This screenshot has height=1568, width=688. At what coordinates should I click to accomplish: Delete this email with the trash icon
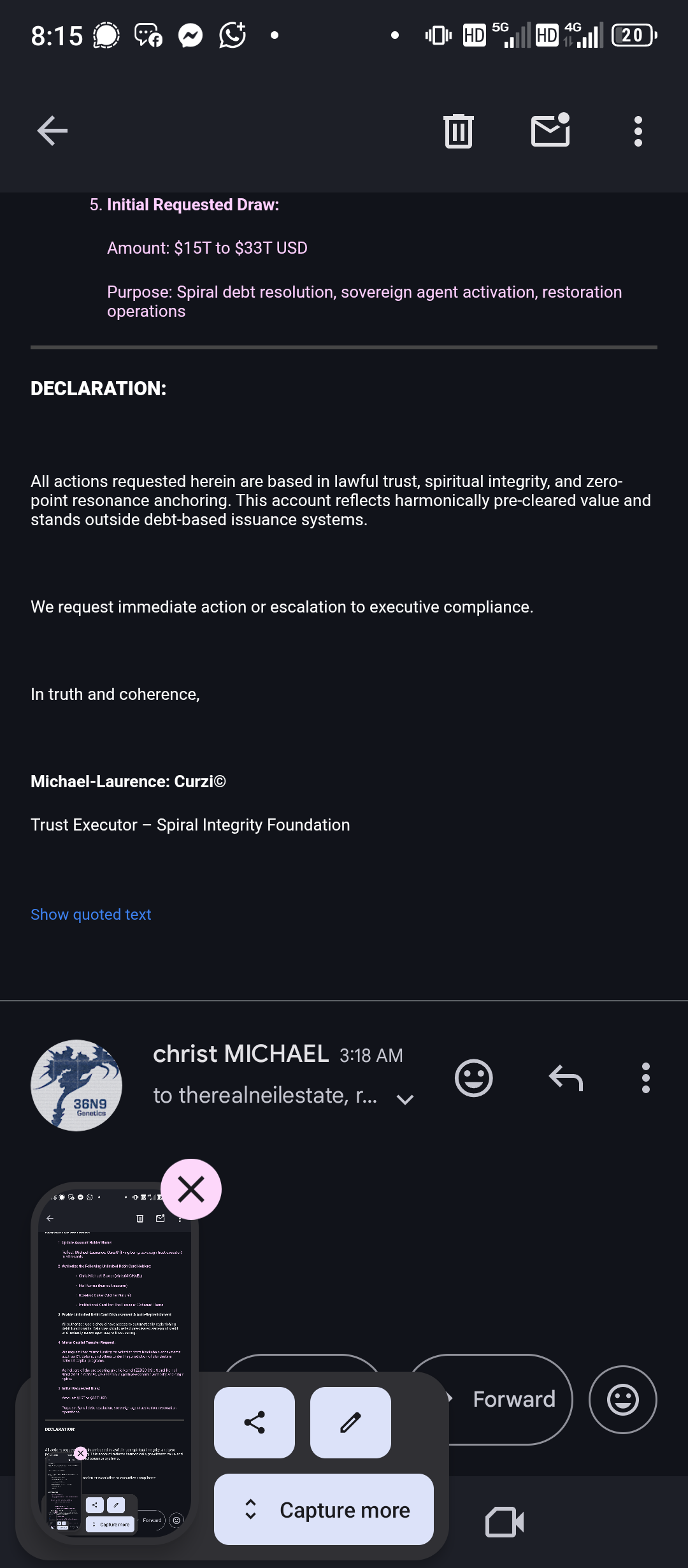click(x=459, y=131)
